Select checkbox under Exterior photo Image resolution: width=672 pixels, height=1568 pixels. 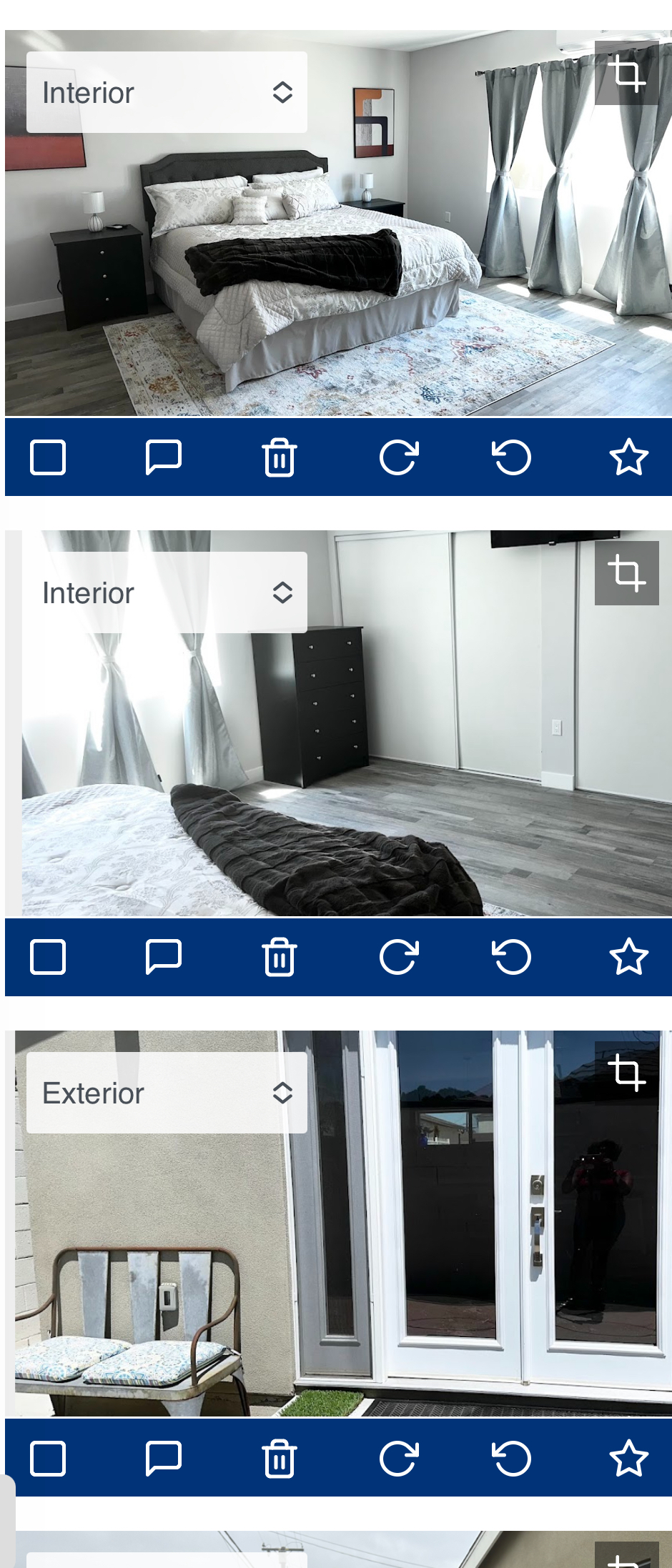[48, 1459]
